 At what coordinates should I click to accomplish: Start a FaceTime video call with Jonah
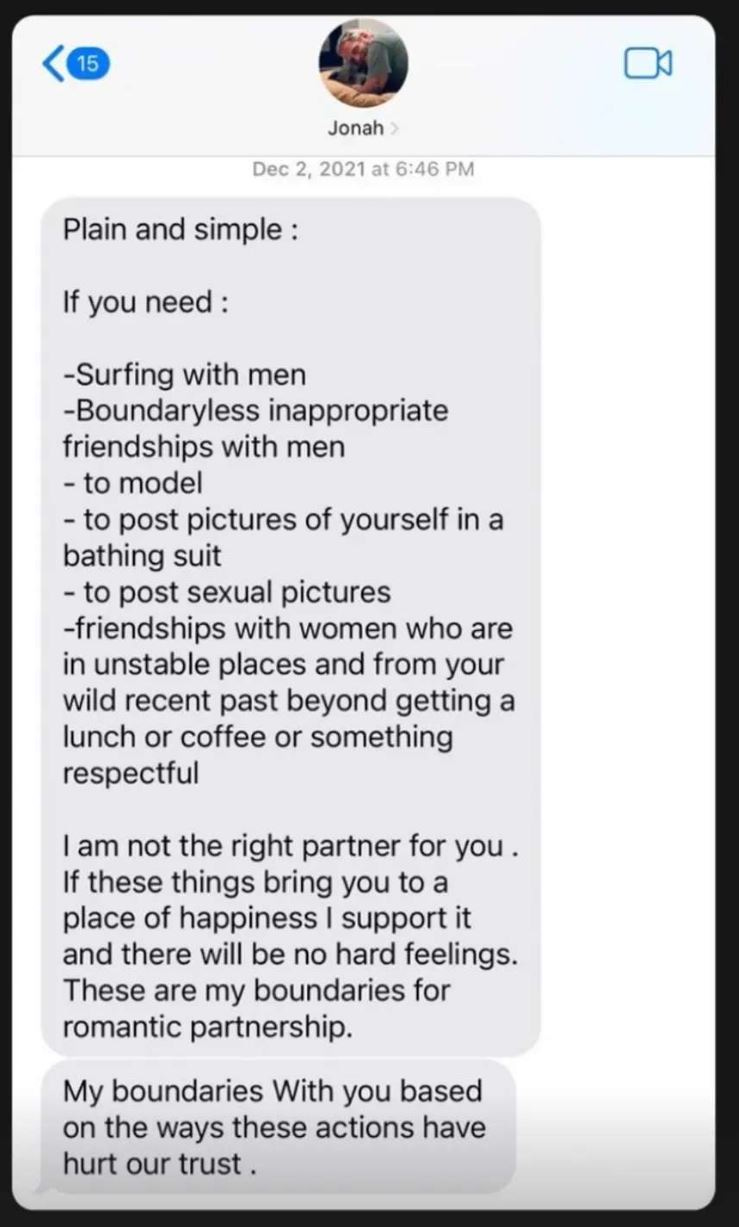[x=647, y=64]
